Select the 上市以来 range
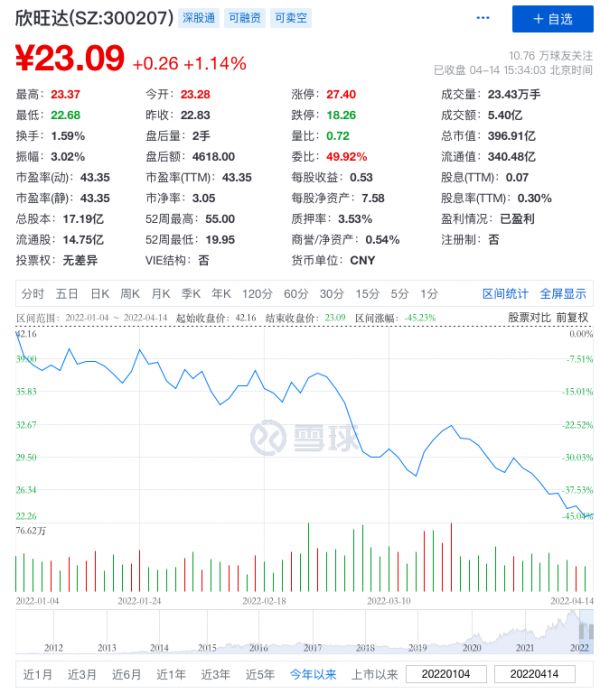This screenshot has height=694, width=600. click(375, 674)
